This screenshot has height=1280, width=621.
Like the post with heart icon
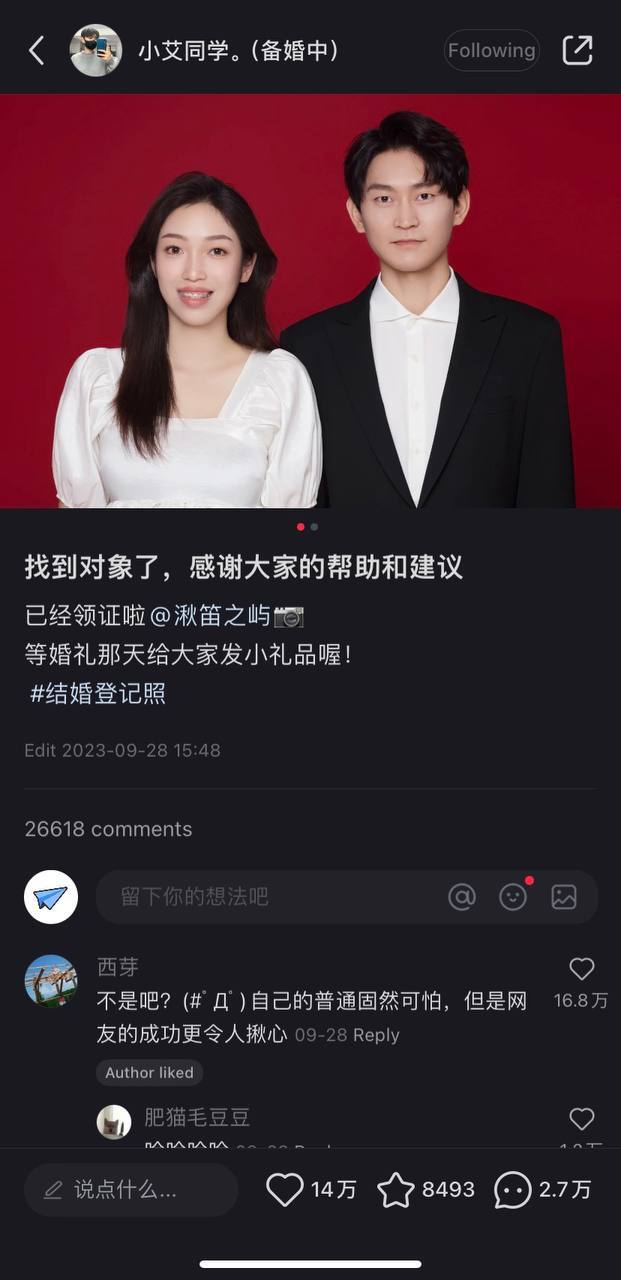click(x=285, y=1190)
